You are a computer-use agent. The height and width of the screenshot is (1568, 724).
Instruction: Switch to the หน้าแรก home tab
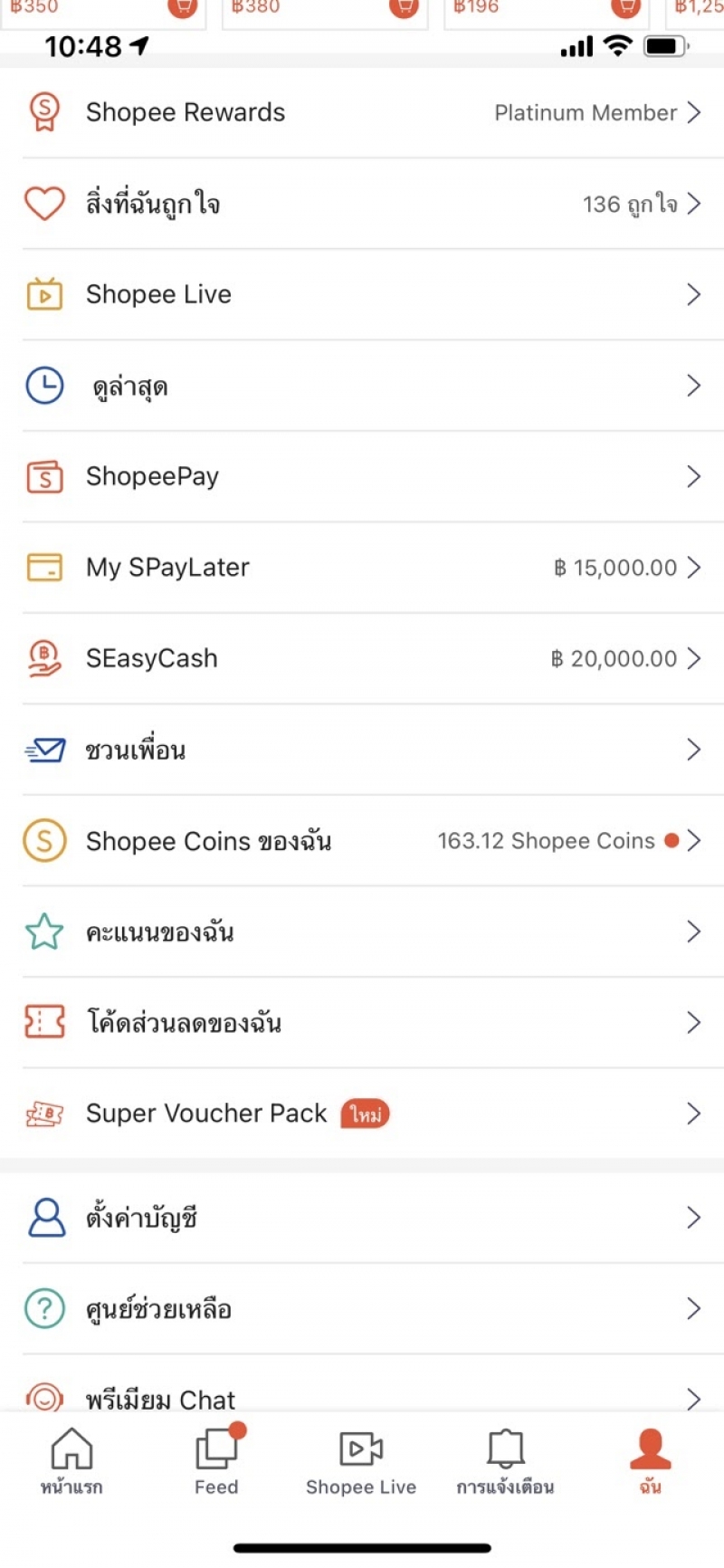[x=72, y=1460]
